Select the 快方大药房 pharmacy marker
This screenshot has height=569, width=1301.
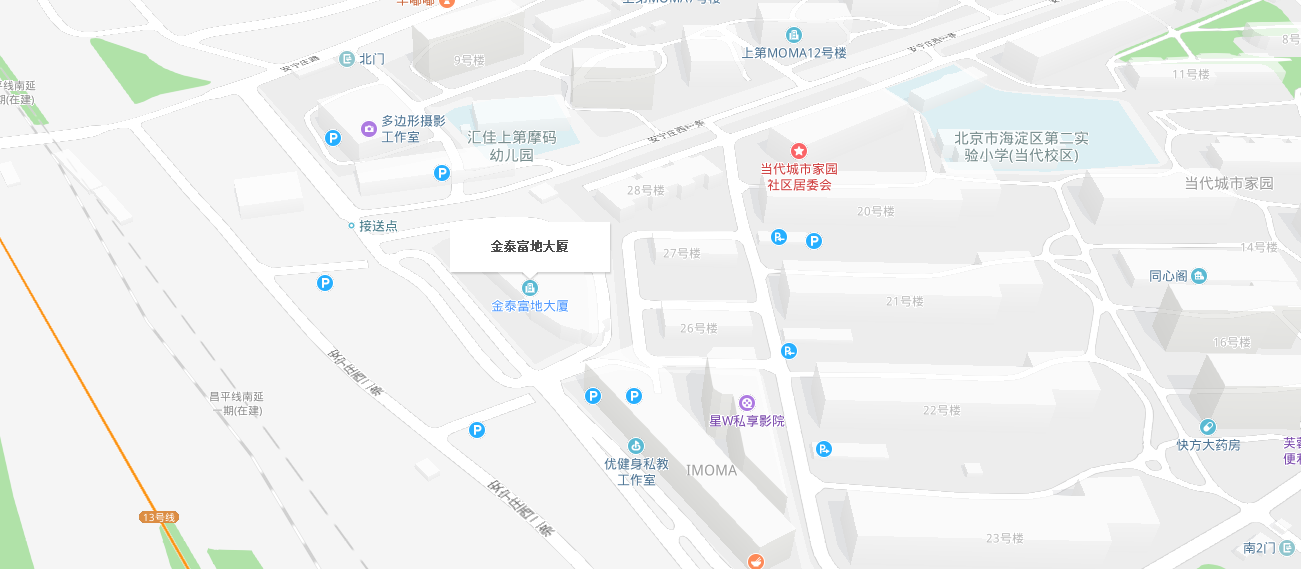point(1208,427)
